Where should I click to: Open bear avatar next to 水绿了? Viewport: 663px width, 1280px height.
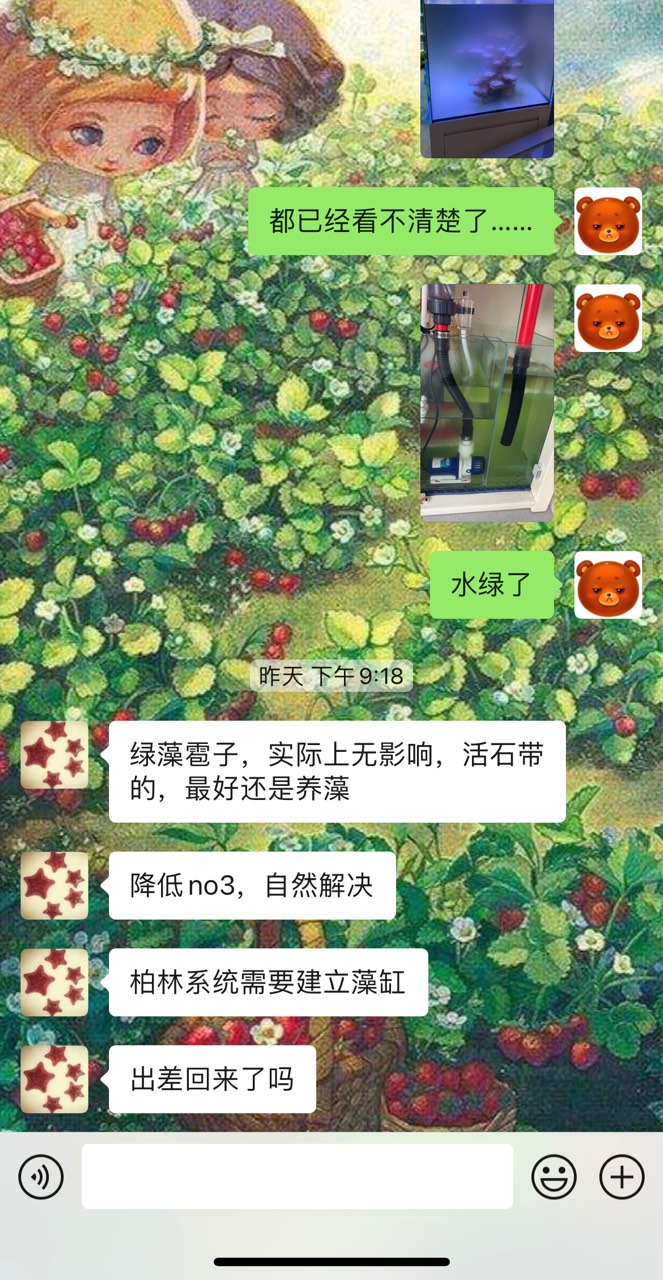[608, 585]
